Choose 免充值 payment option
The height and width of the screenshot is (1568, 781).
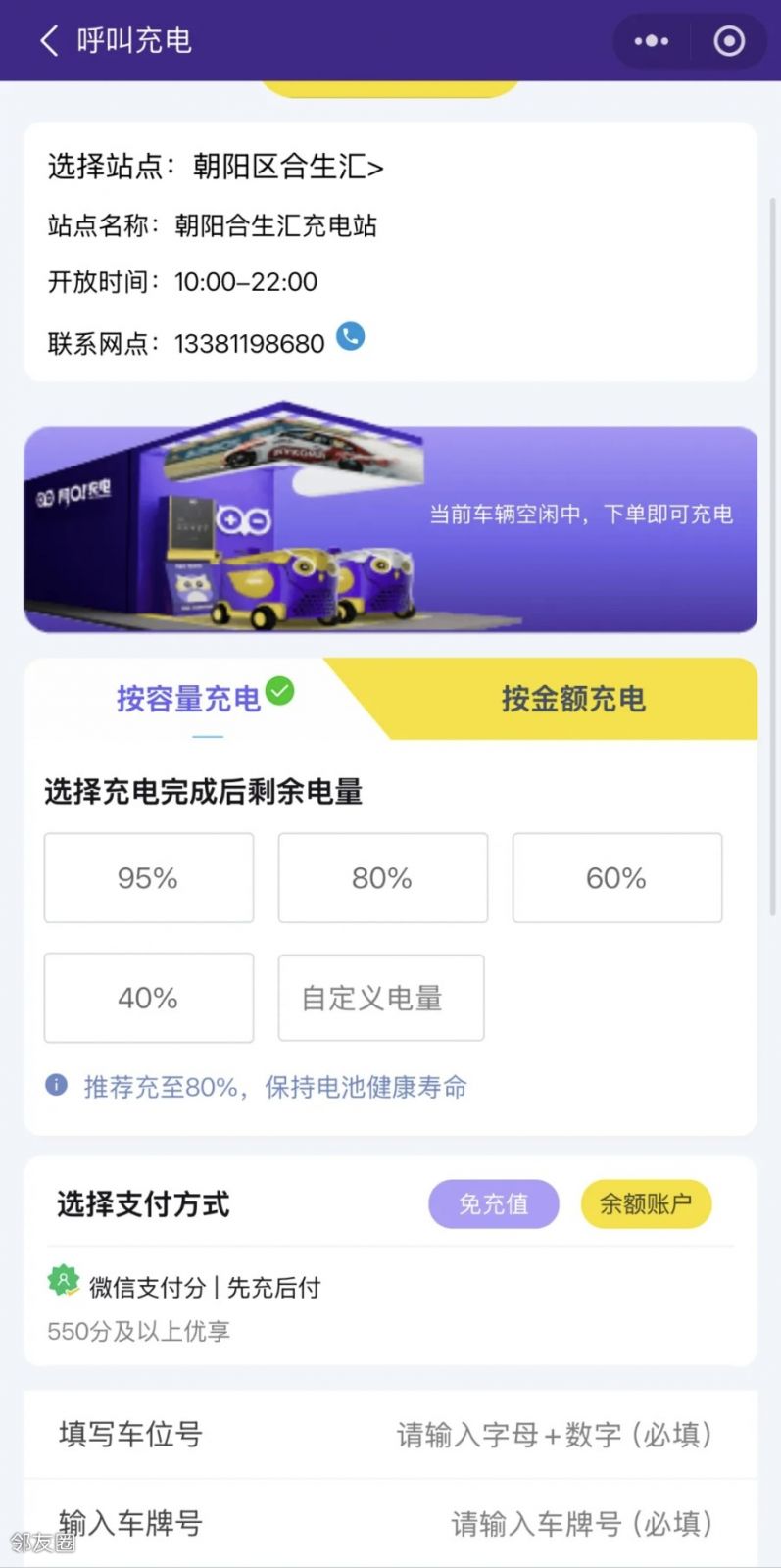pyautogui.click(x=493, y=1203)
